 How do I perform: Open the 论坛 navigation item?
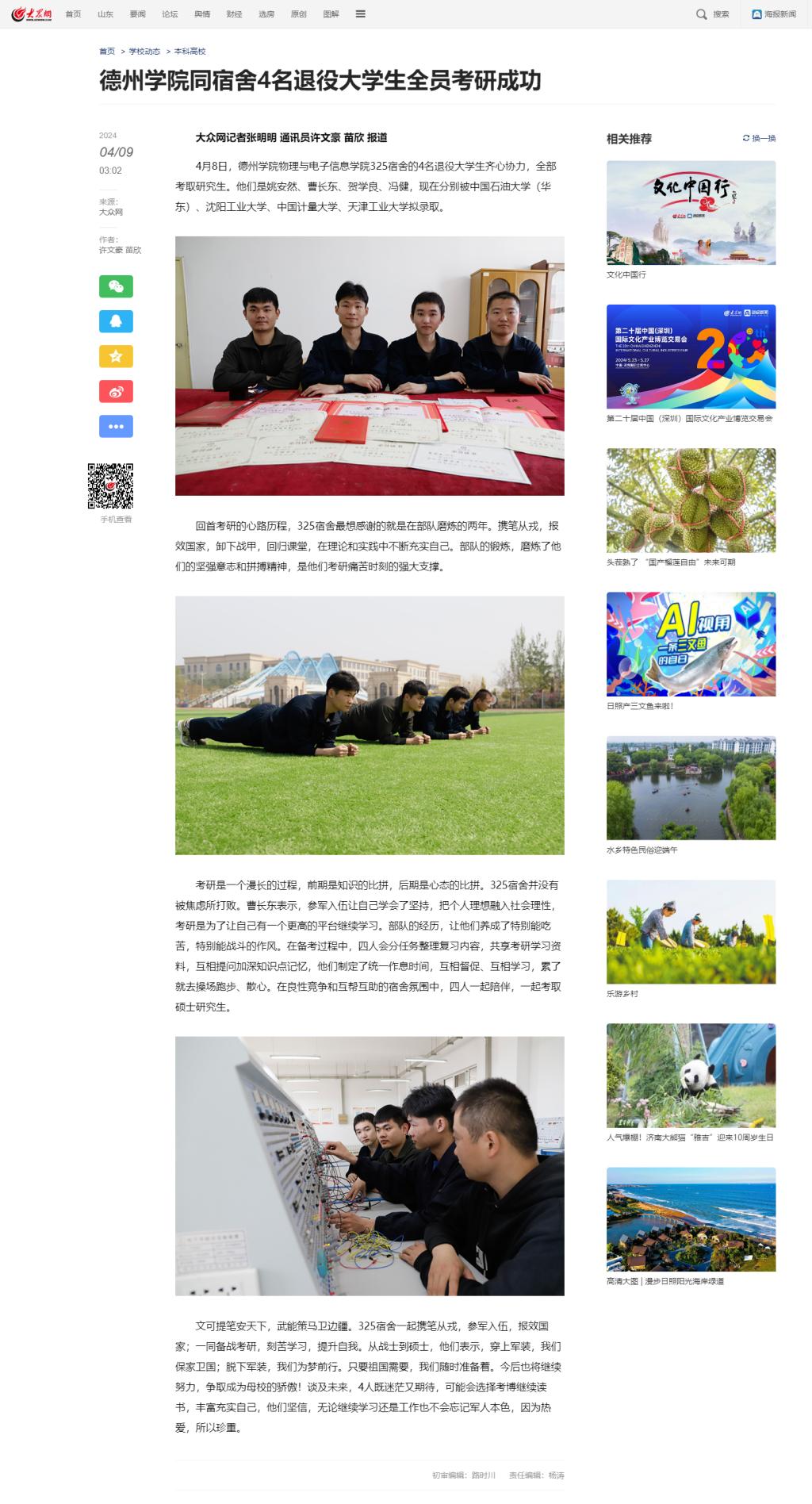[170, 13]
